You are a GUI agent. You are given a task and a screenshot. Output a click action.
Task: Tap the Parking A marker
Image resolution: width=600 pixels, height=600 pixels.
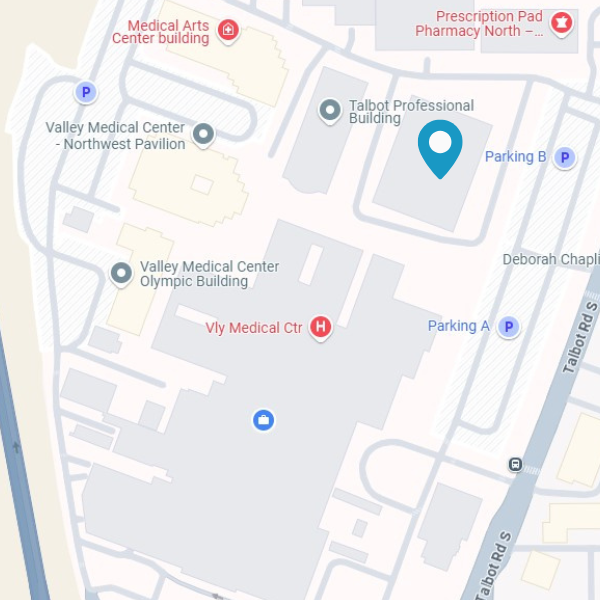(509, 326)
